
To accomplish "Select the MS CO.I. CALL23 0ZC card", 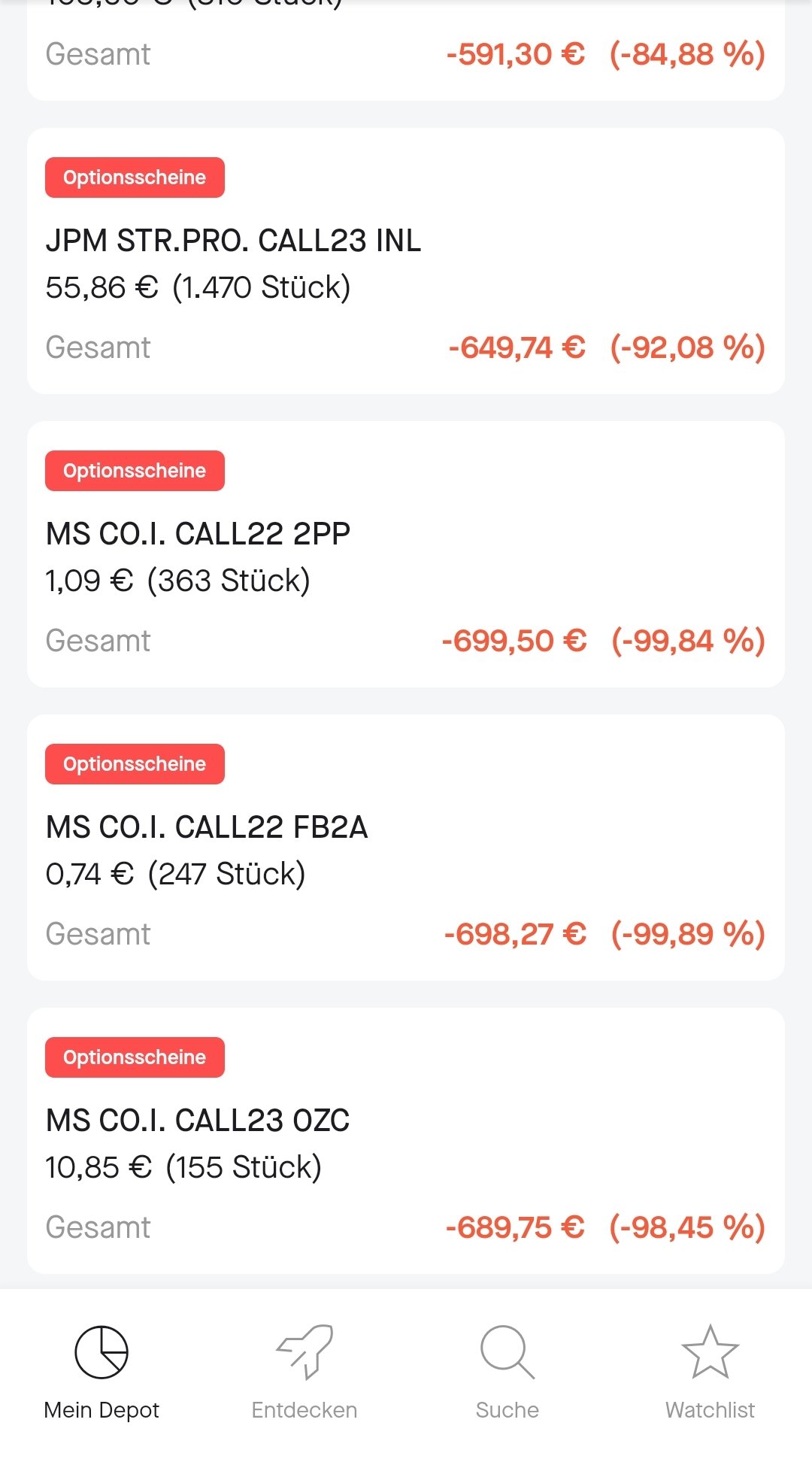I will point(406,1141).
